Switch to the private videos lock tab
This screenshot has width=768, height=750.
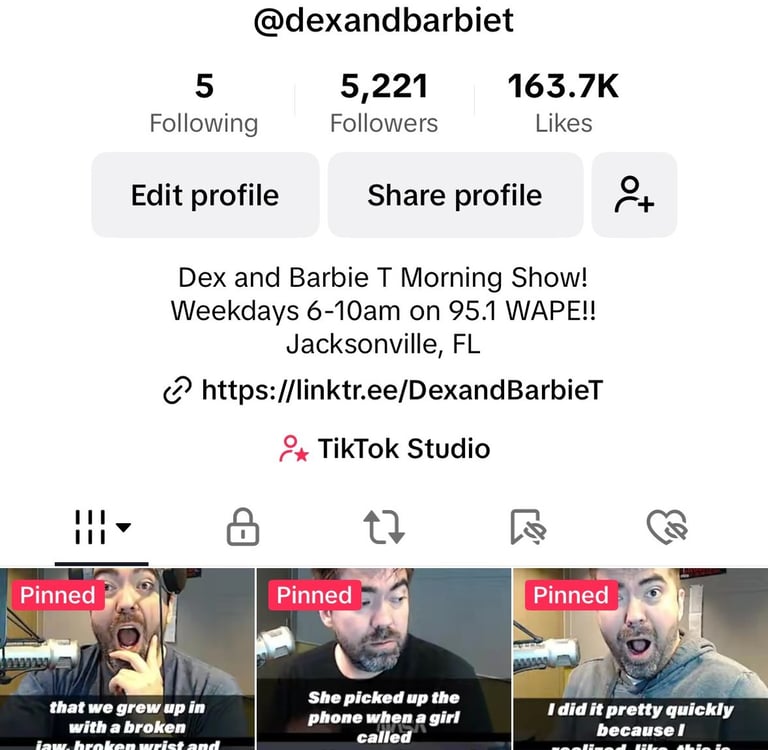243,526
